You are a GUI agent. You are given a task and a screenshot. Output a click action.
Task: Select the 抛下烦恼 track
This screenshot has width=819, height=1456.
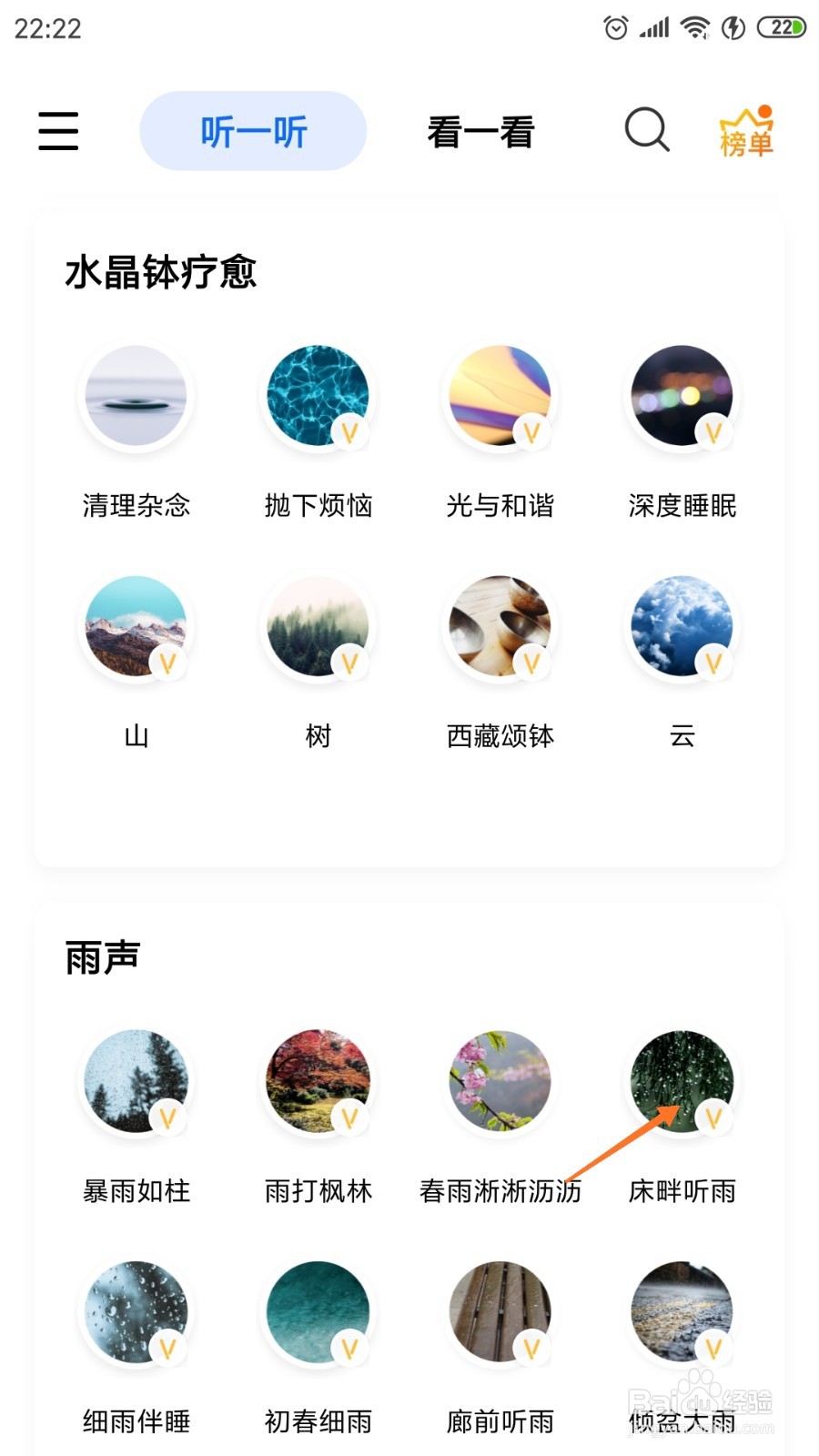[x=318, y=396]
